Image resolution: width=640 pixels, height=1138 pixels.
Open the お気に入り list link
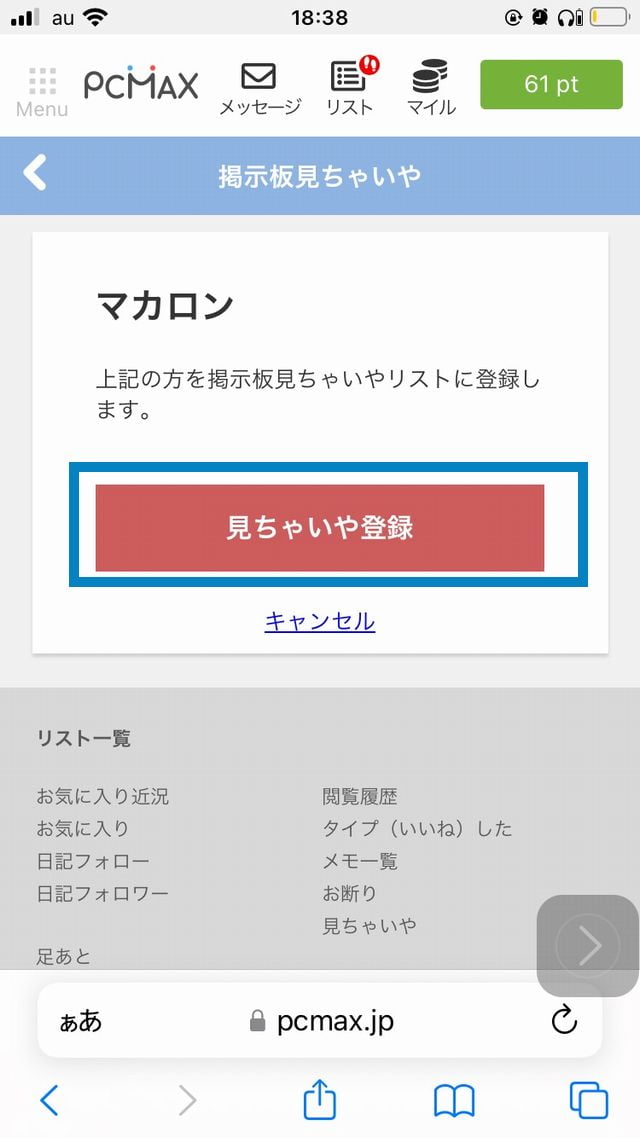tap(83, 828)
